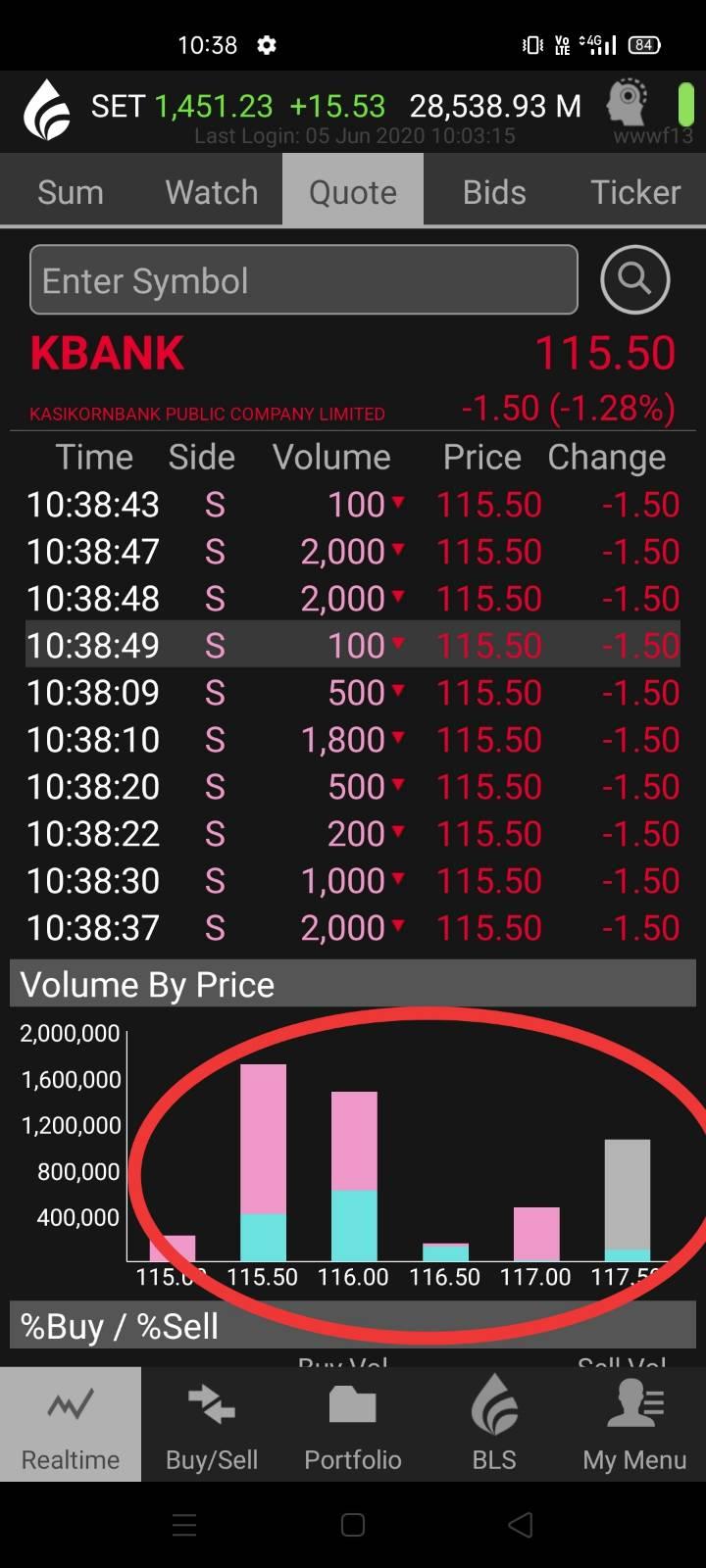Open the Watch tab
The image size is (706, 1568).
(x=212, y=192)
